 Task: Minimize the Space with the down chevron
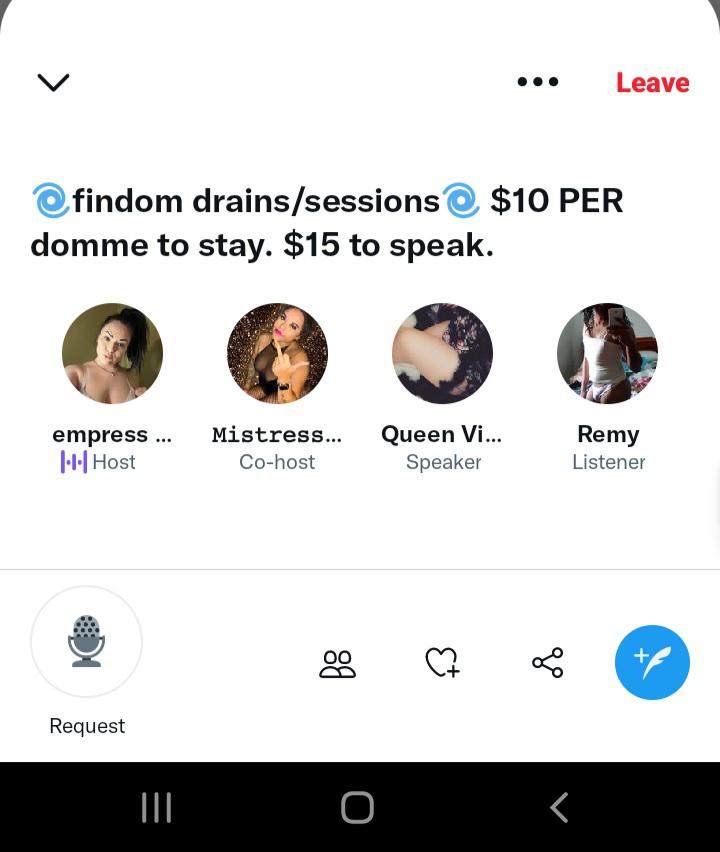tap(53, 82)
